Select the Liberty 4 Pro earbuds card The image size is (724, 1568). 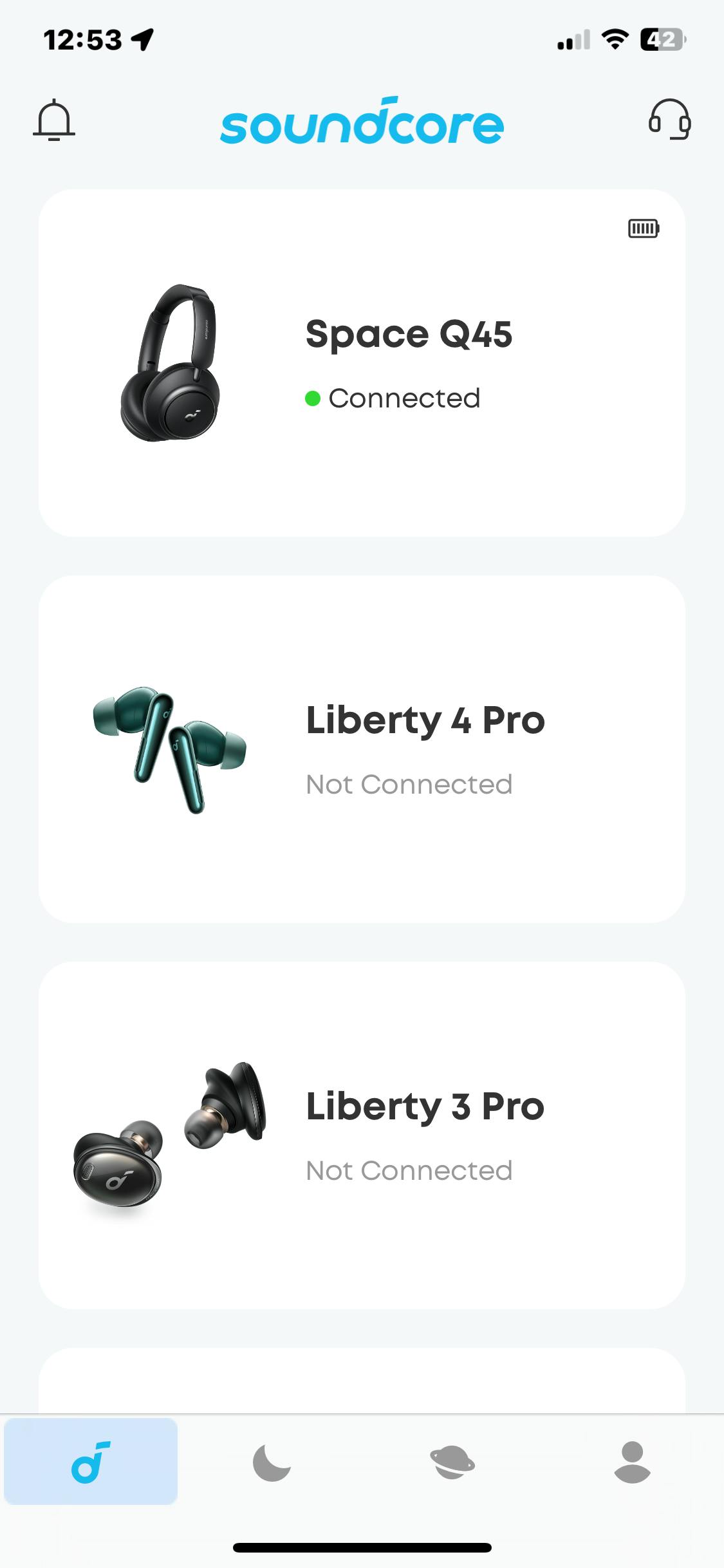coord(362,749)
